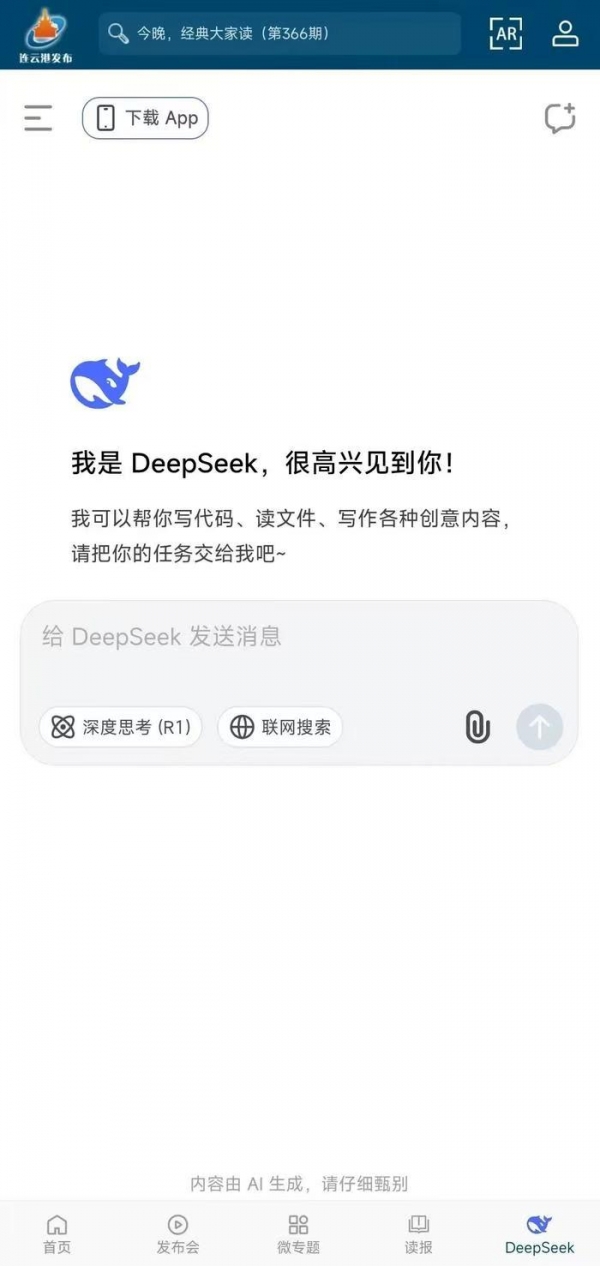Screen dimensions: 600x1266
Task: Switch to the 发布会 tab
Action: point(178,1234)
